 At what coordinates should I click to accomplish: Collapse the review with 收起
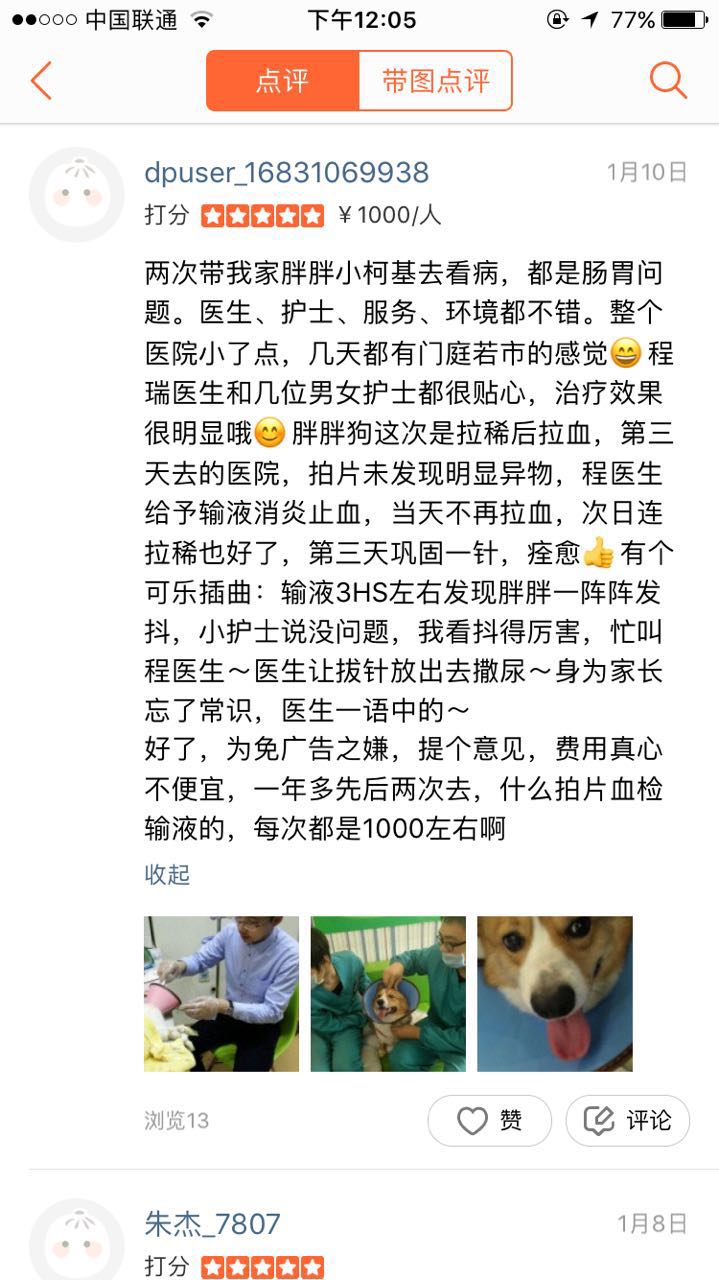tap(167, 874)
